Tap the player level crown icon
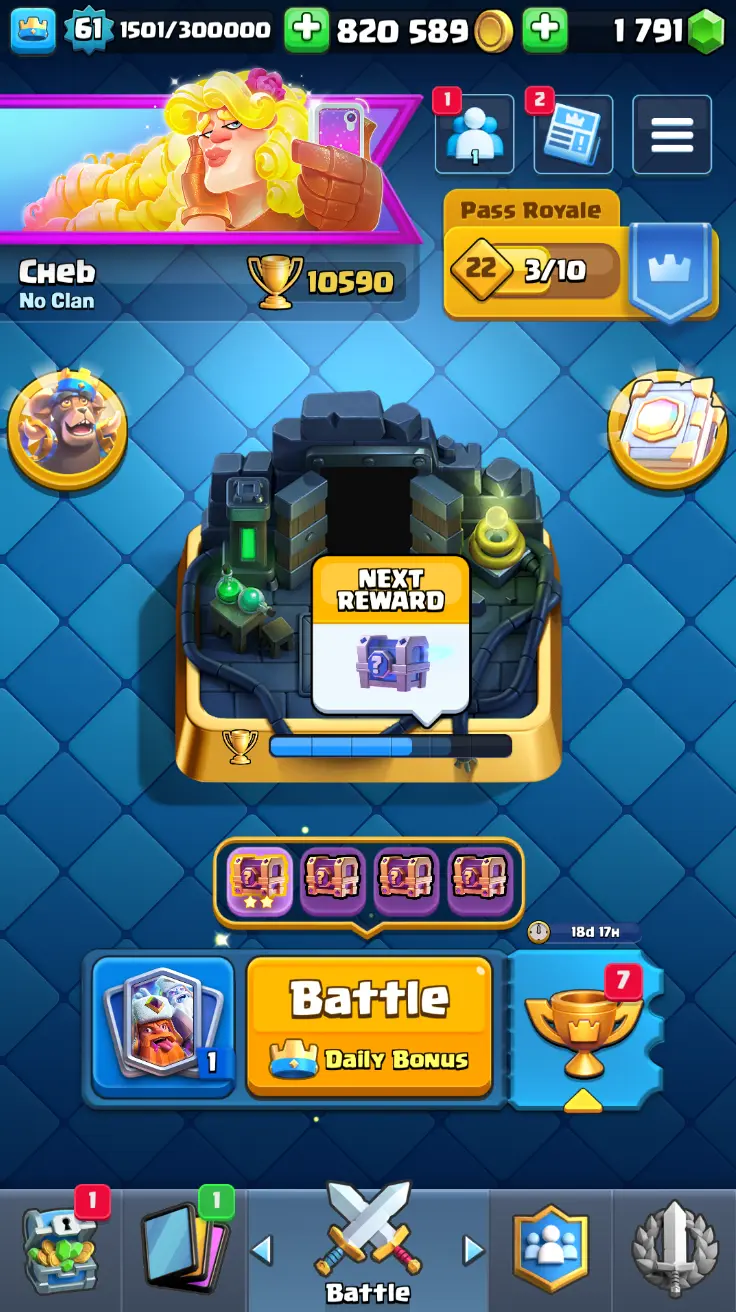The height and width of the screenshot is (1312, 736). pyautogui.click(x=33, y=31)
